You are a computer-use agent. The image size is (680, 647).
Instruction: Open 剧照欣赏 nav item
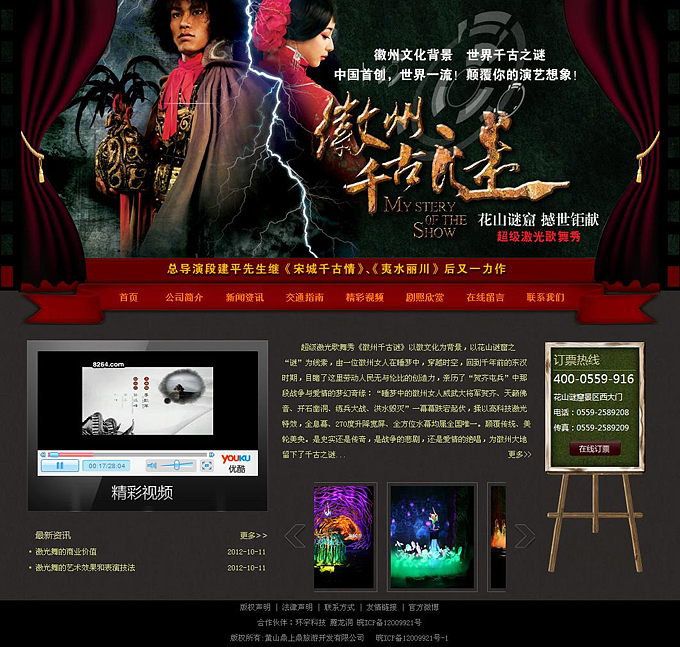pos(425,297)
